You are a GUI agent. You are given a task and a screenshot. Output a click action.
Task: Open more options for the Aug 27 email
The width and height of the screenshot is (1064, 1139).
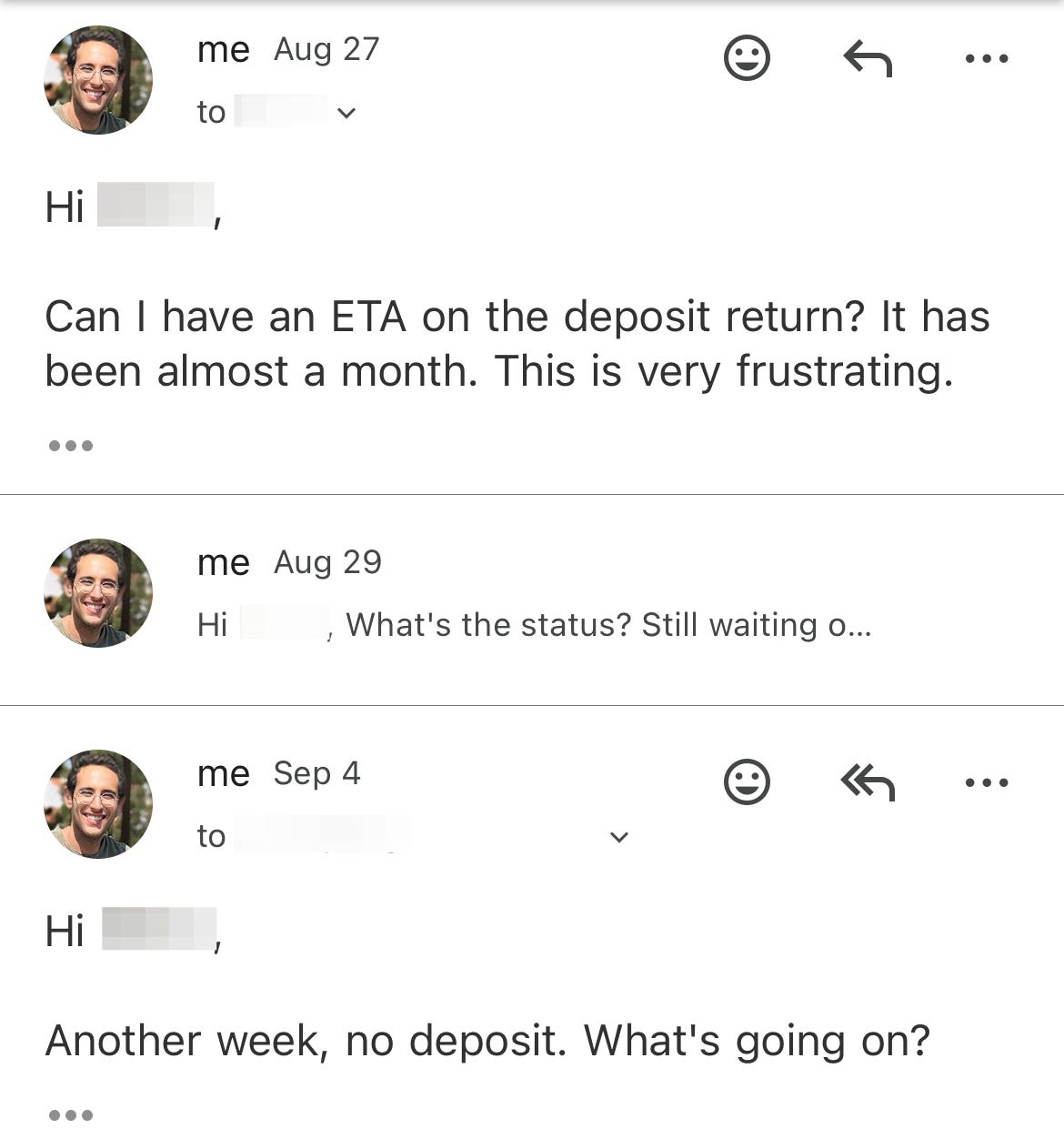coord(987,59)
